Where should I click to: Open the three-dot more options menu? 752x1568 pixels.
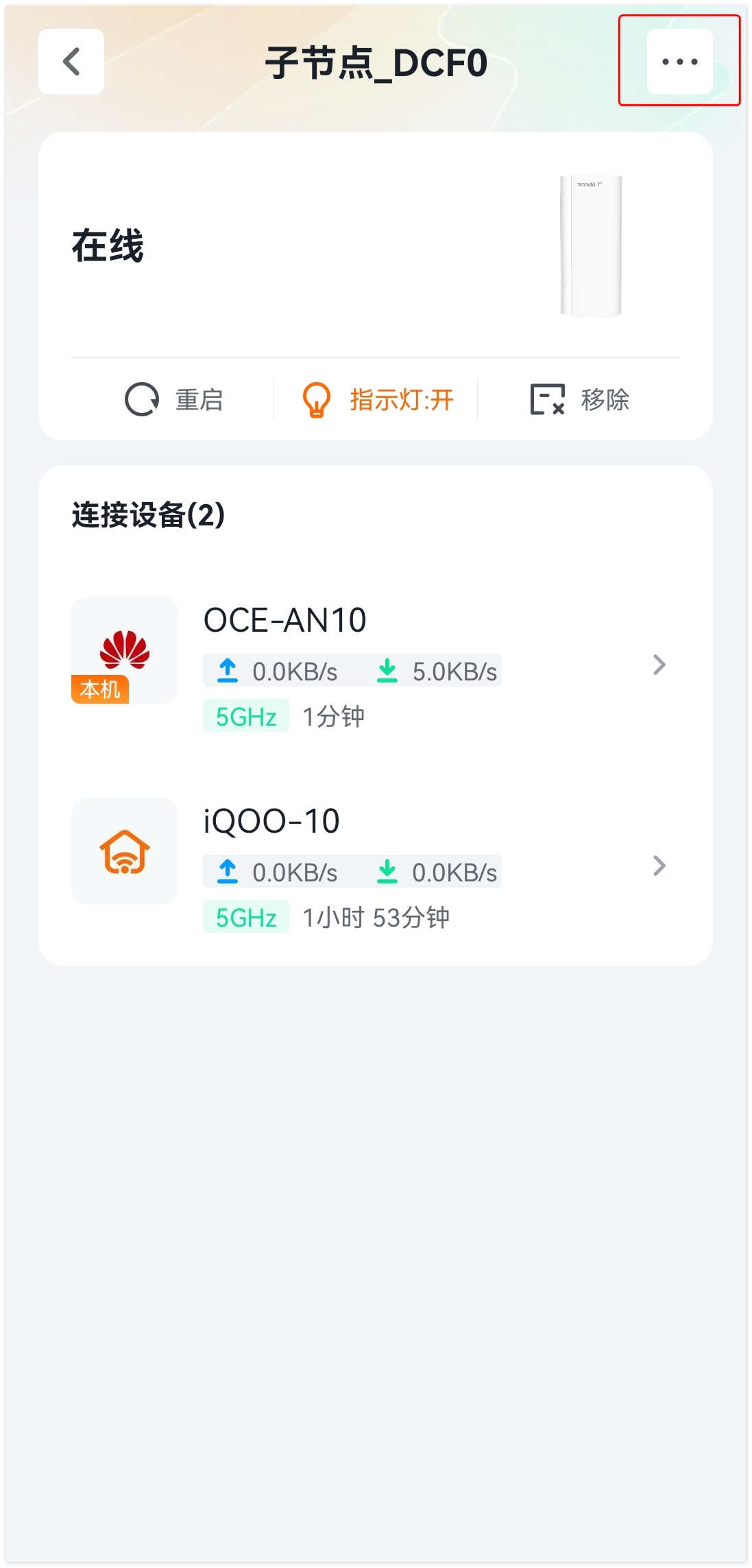pyautogui.click(x=679, y=62)
